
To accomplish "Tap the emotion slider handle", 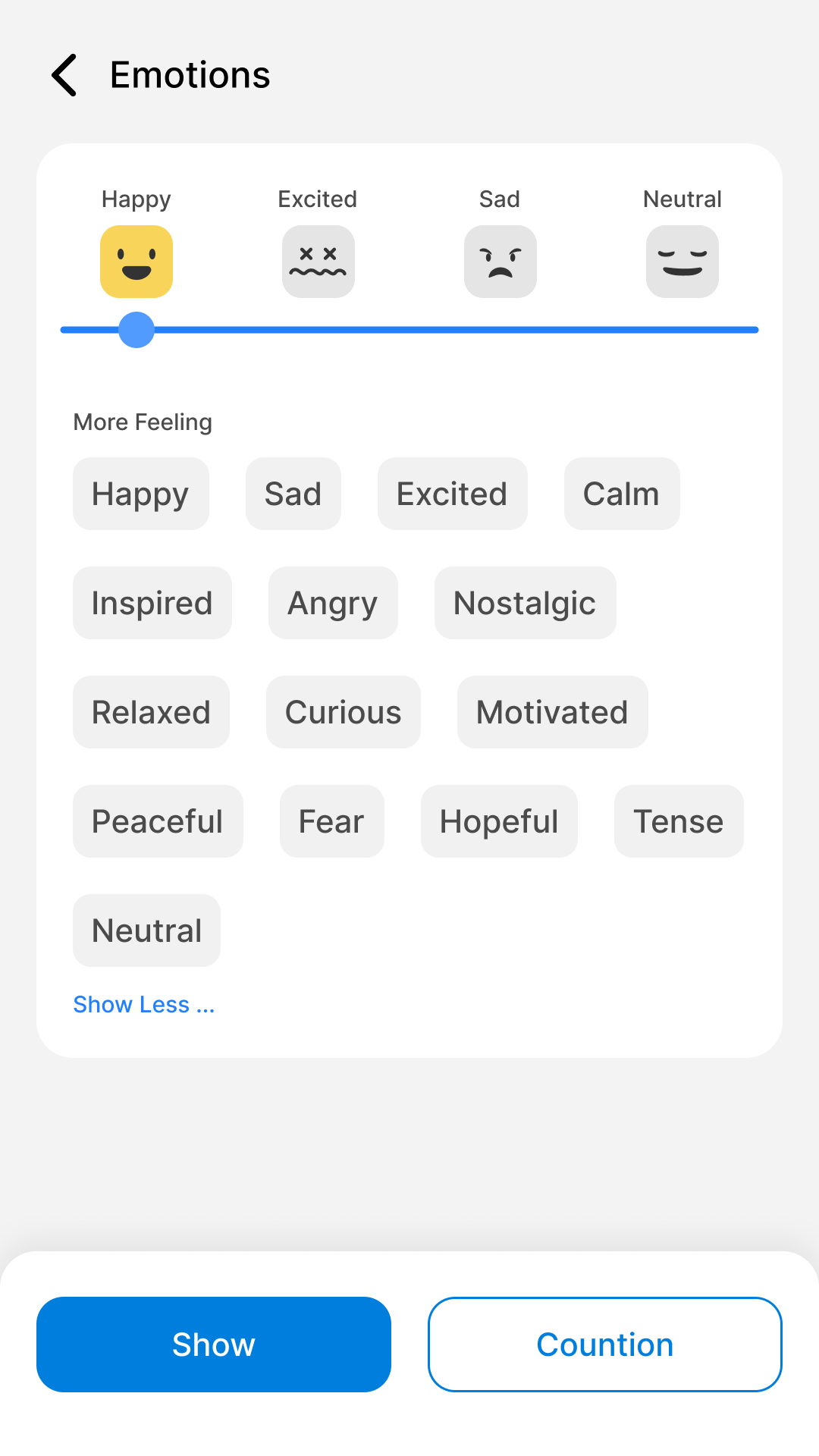I will 136,330.
